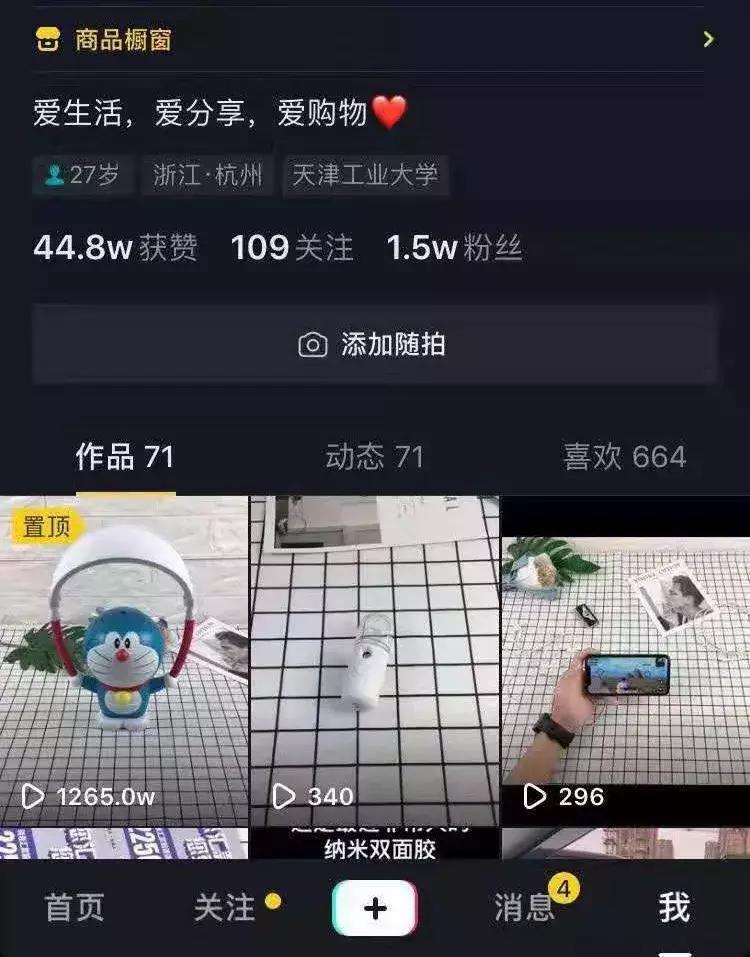
Task: Open the 我 profile tab
Action: (676, 907)
